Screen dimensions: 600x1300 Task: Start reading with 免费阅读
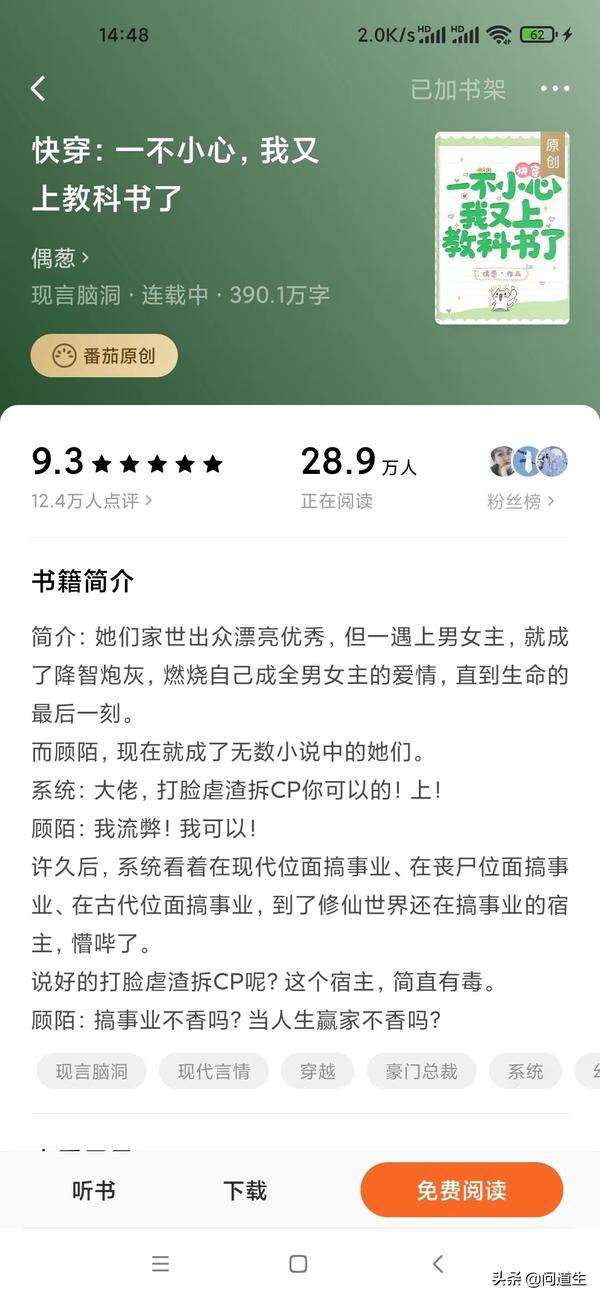tap(462, 1190)
